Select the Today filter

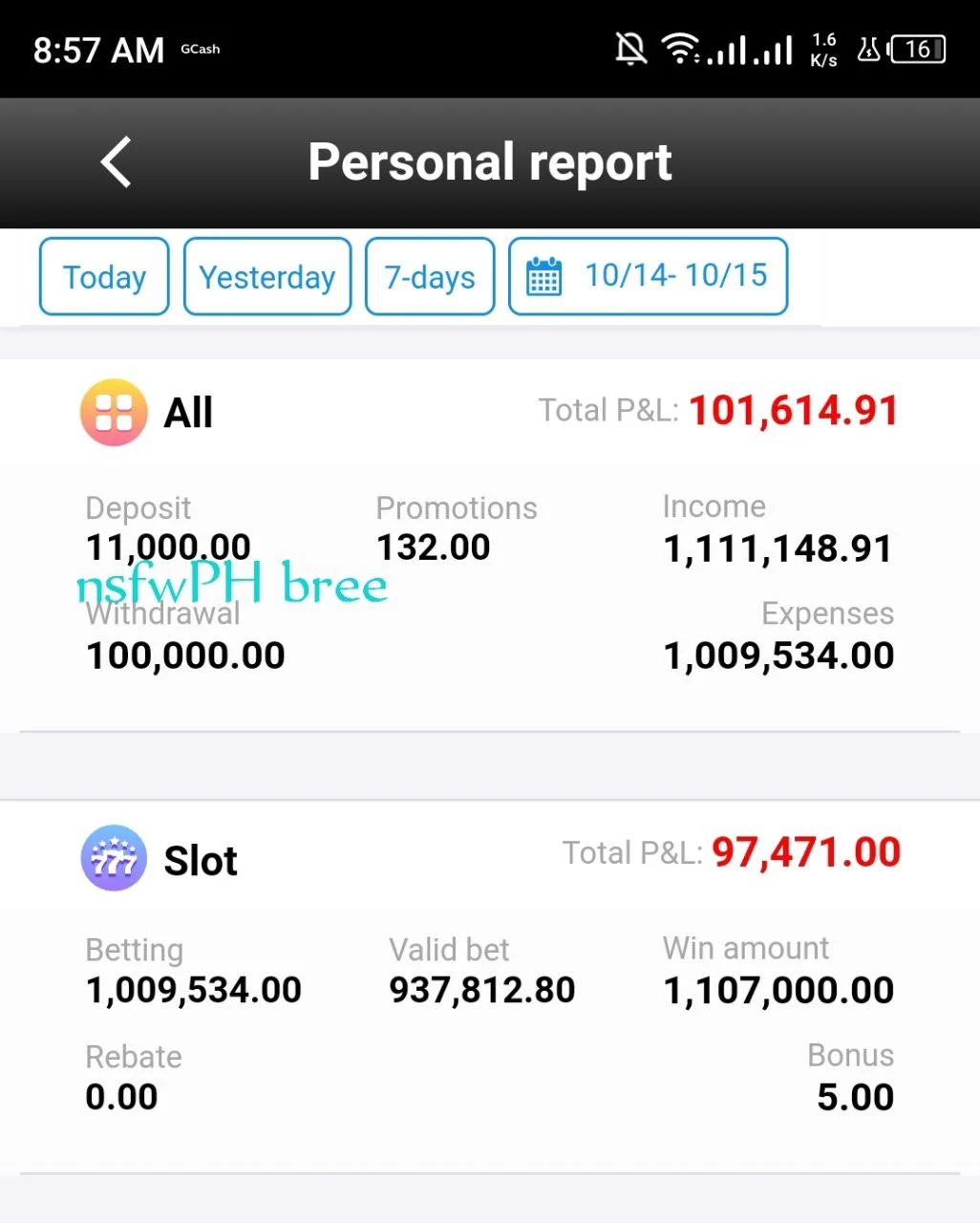[104, 276]
